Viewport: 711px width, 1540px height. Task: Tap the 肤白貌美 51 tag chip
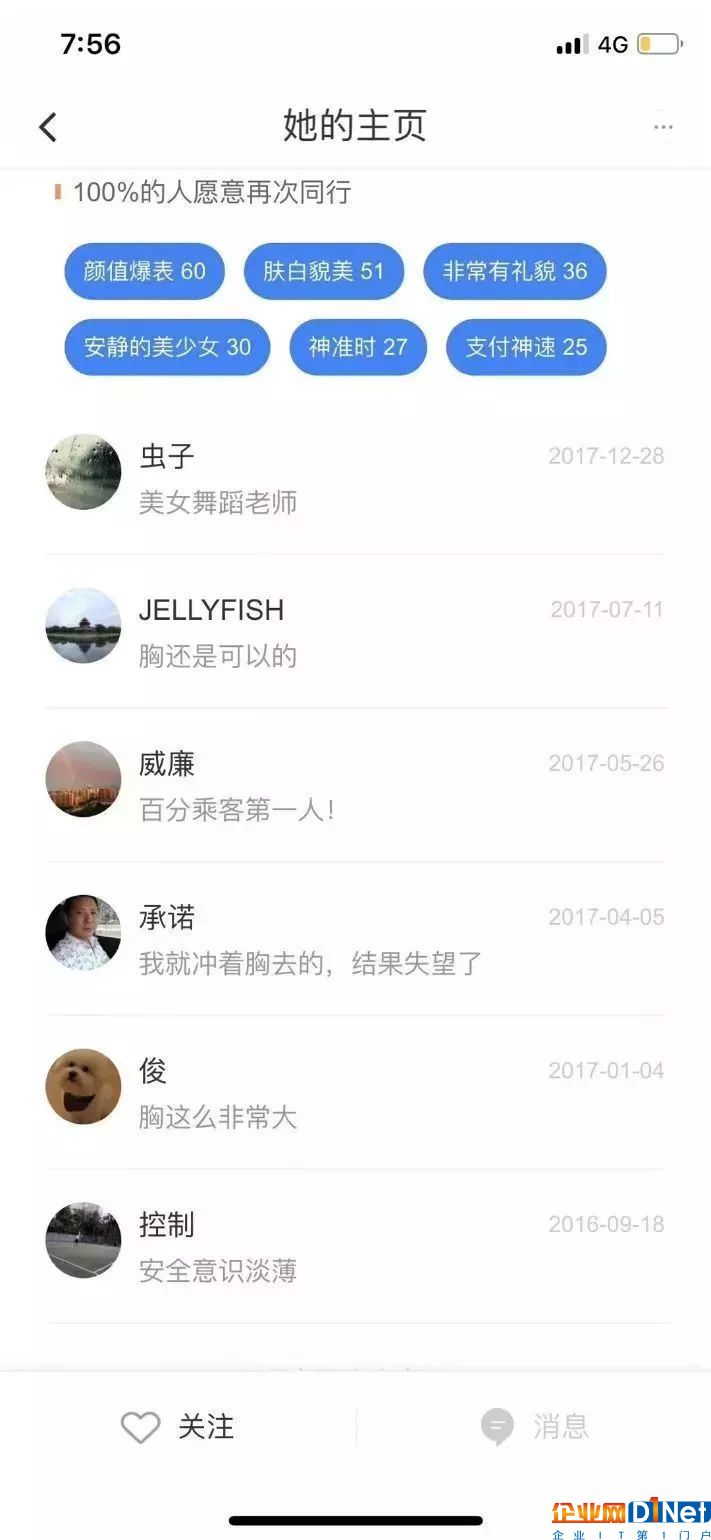coord(324,271)
